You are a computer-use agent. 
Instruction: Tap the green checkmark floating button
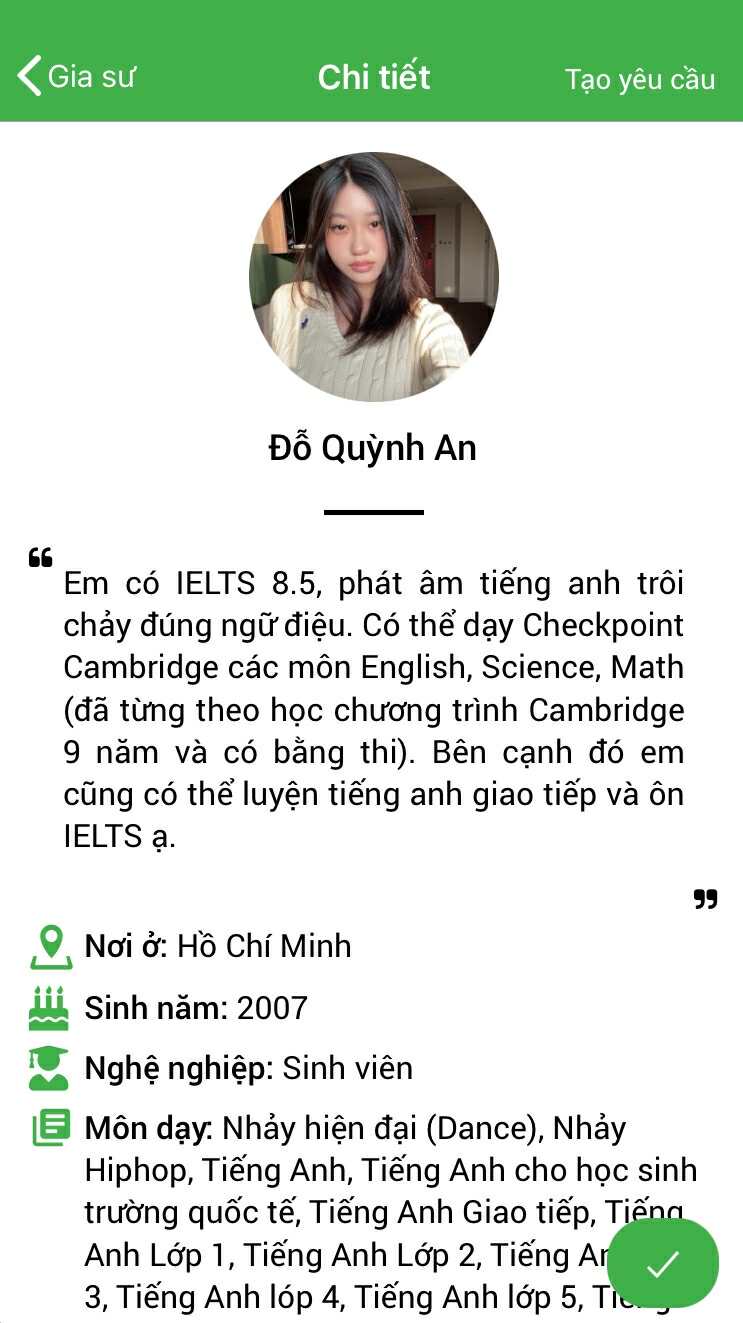pos(662,1263)
